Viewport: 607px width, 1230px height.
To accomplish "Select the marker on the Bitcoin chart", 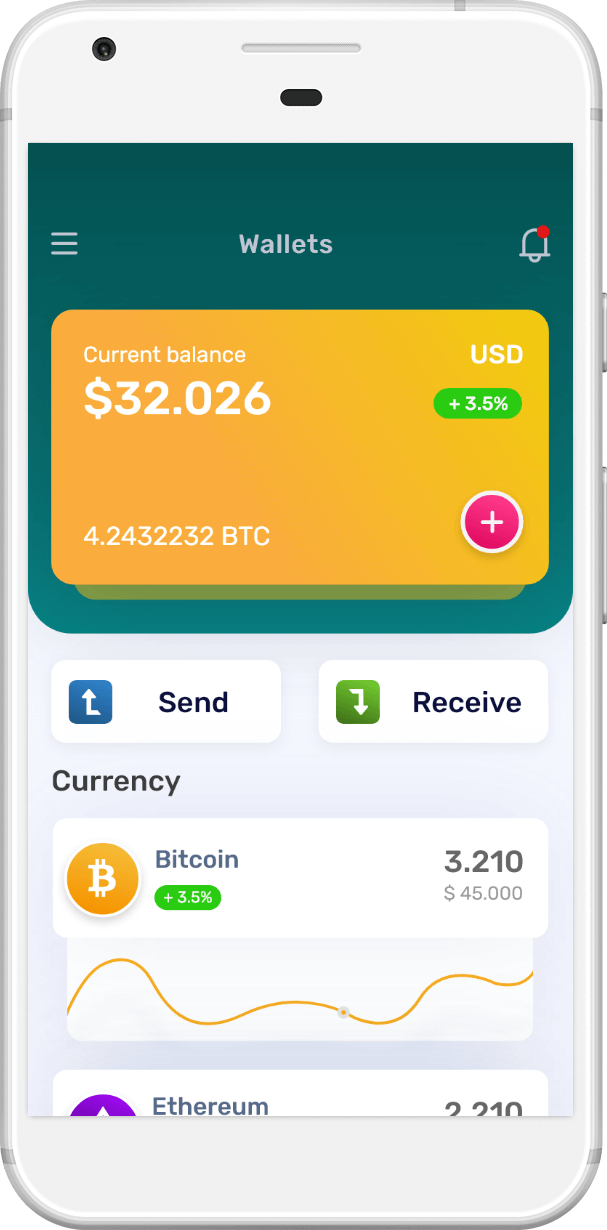I will pyautogui.click(x=343, y=1013).
